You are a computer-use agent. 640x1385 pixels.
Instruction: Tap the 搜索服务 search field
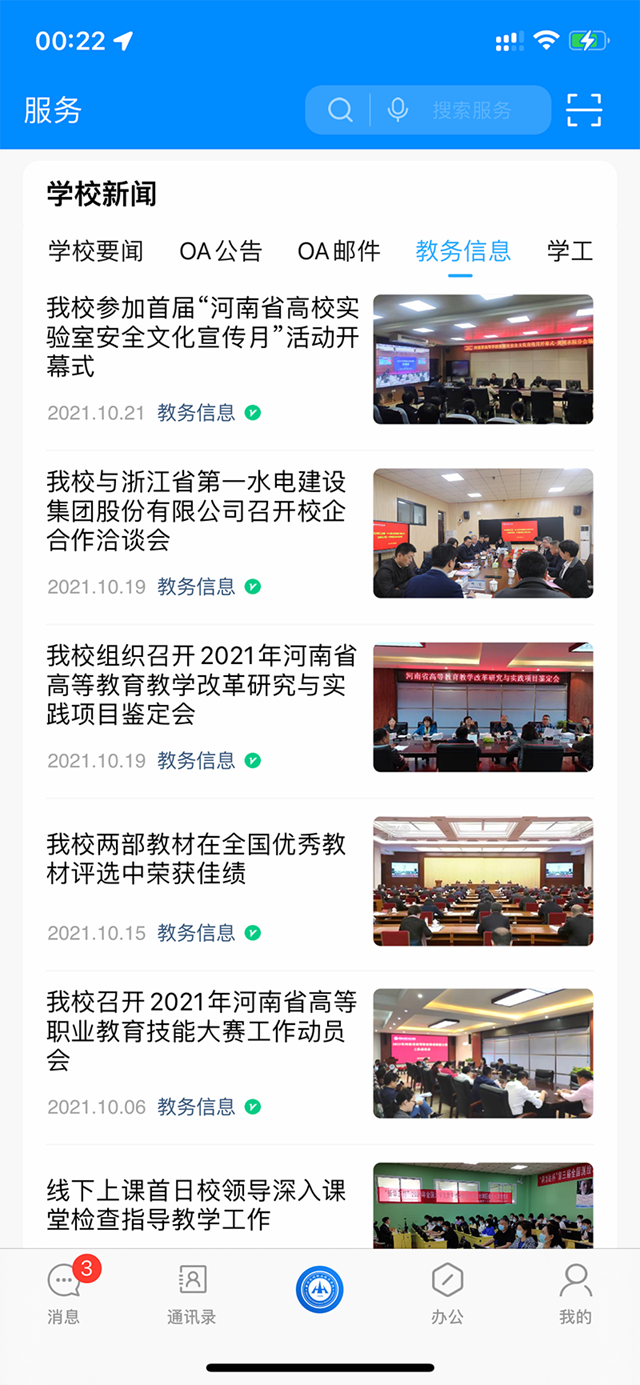472,110
